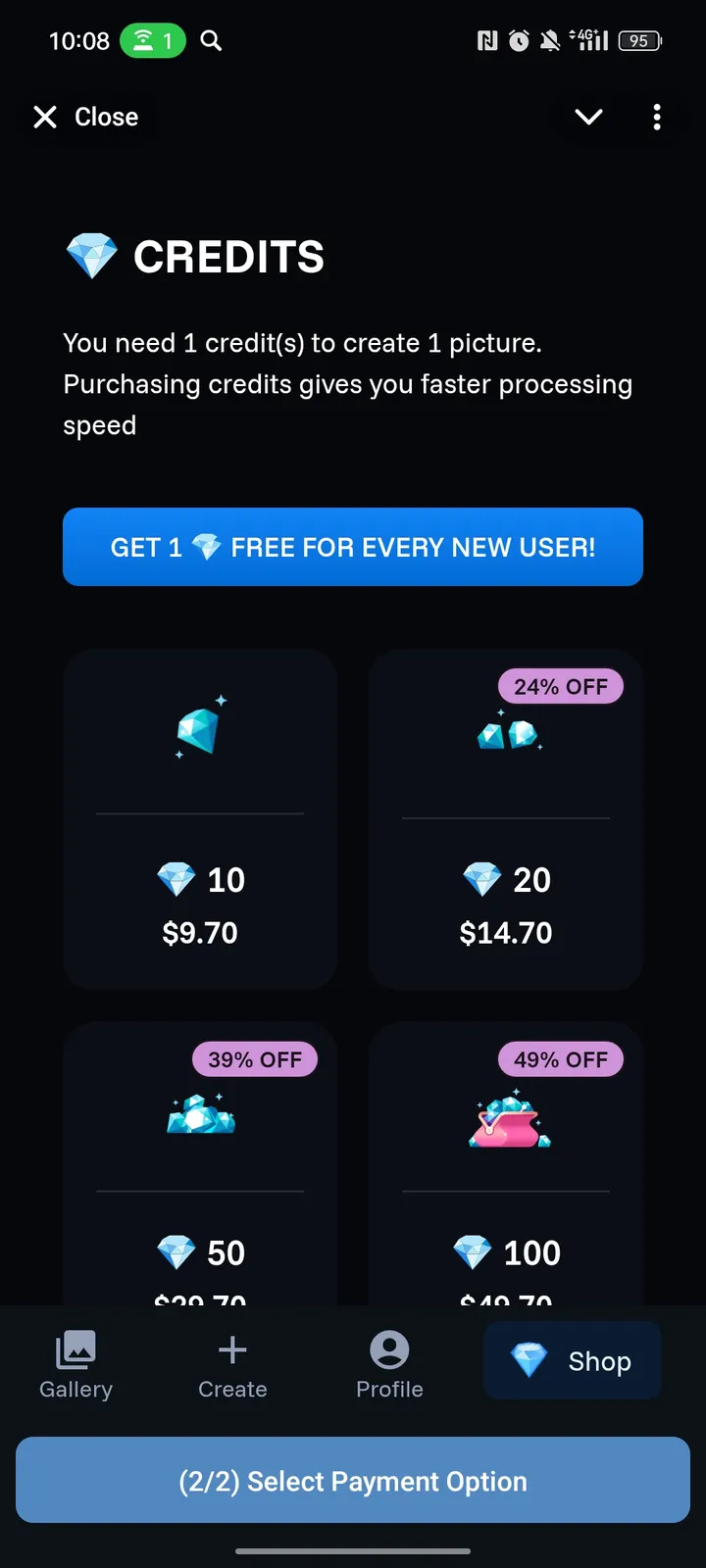The width and height of the screenshot is (706, 1568).
Task: Pick the 50 credits pack with 39% off
Action: (x=200, y=1166)
